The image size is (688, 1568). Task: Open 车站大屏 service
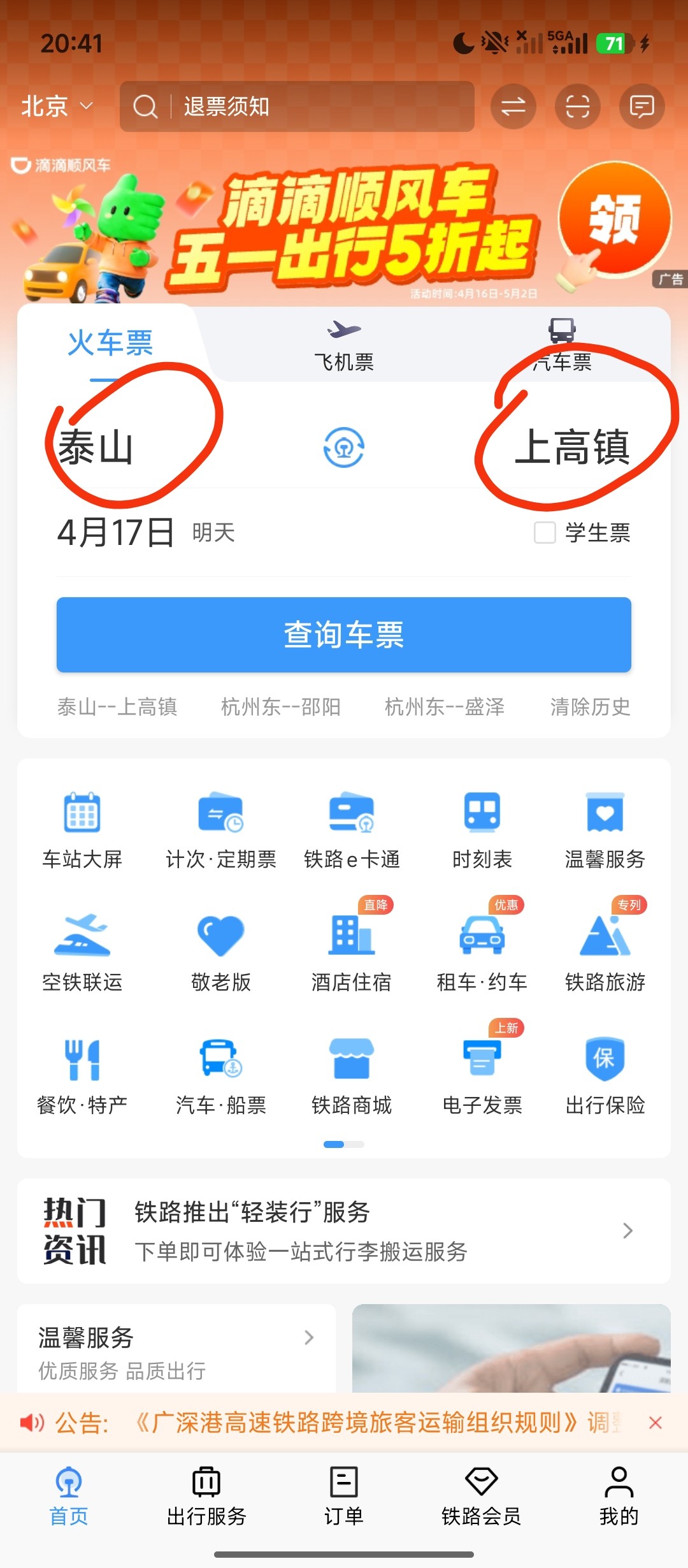[x=82, y=830]
